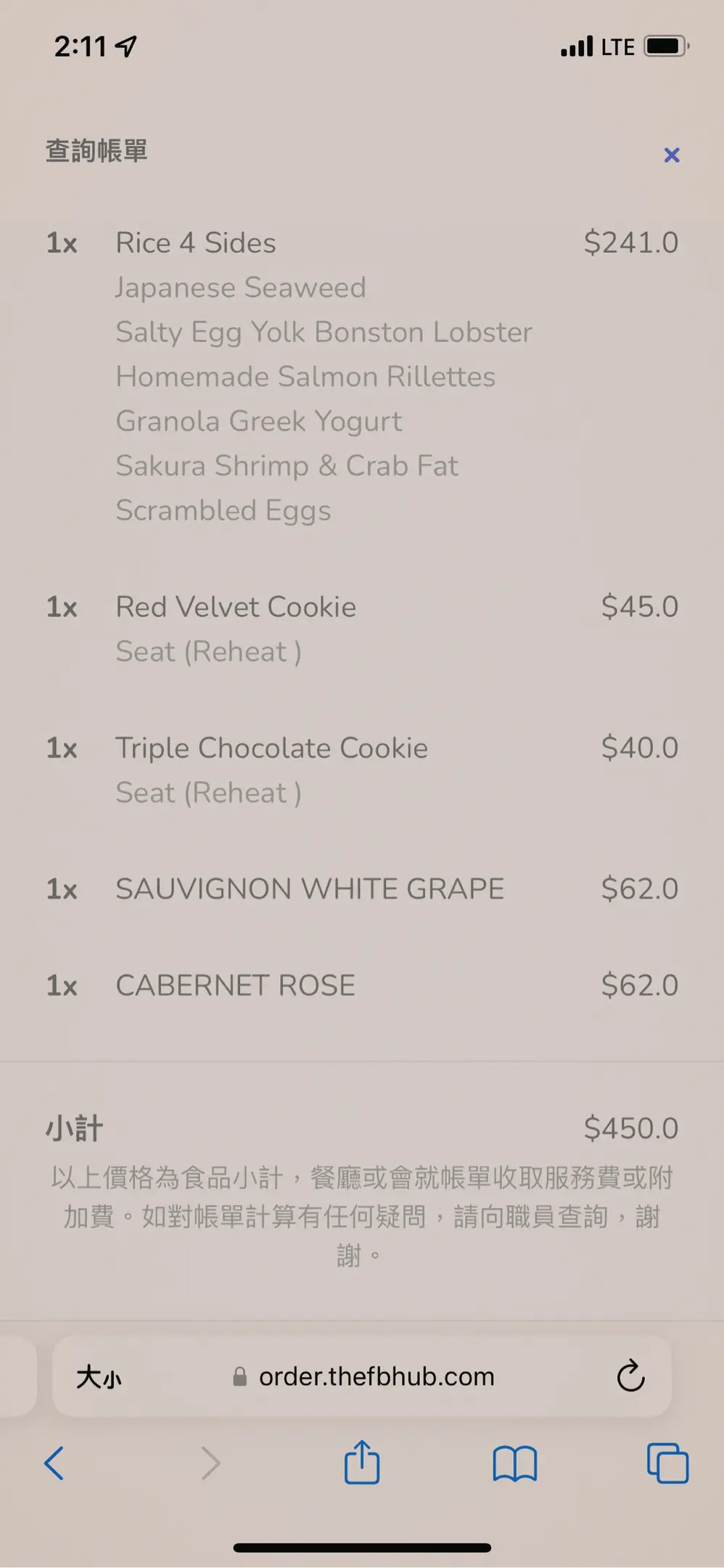Viewport: 724px width, 1568px height.
Task: Show all open Safari tabs
Action: pyautogui.click(x=667, y=1463)
